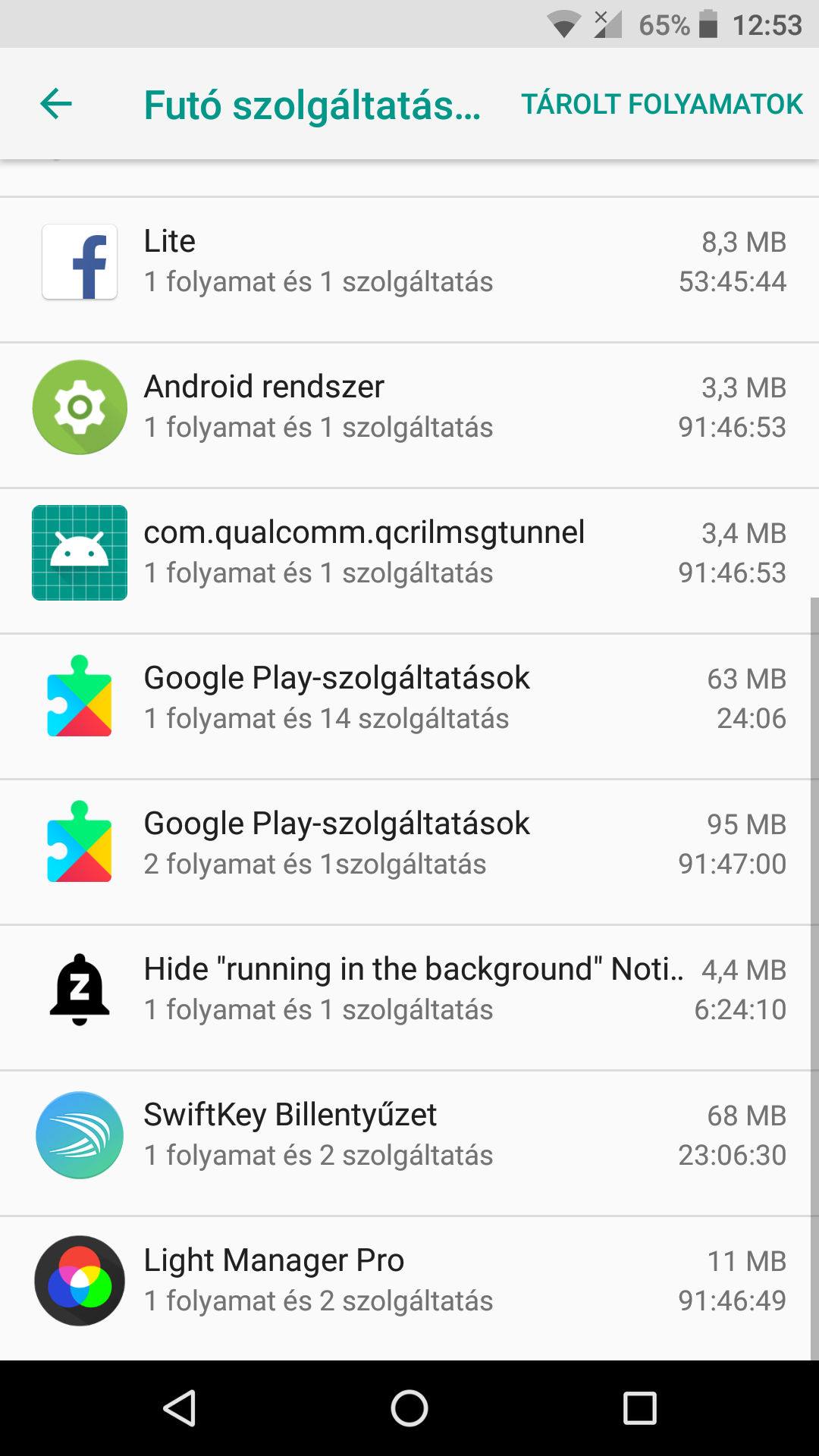The width and height of the screenshot is (819, 1456).
Task: Tap the system home button
Action: [409, 1409]
